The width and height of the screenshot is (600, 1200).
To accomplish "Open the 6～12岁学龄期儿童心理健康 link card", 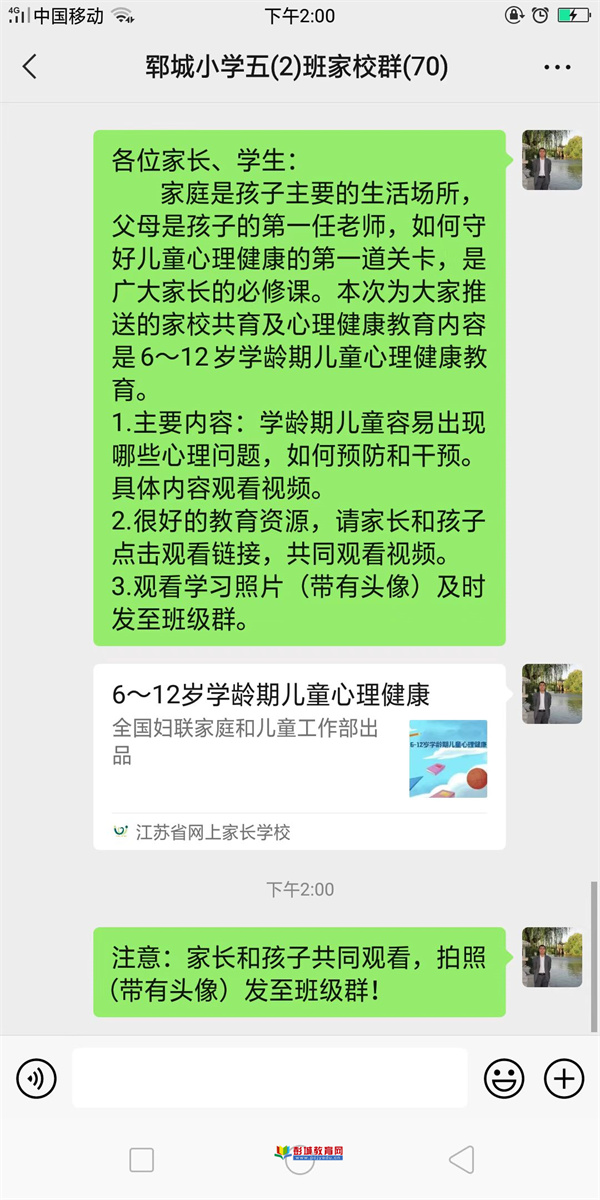I will pyautogui.click(x=299, y=756).
